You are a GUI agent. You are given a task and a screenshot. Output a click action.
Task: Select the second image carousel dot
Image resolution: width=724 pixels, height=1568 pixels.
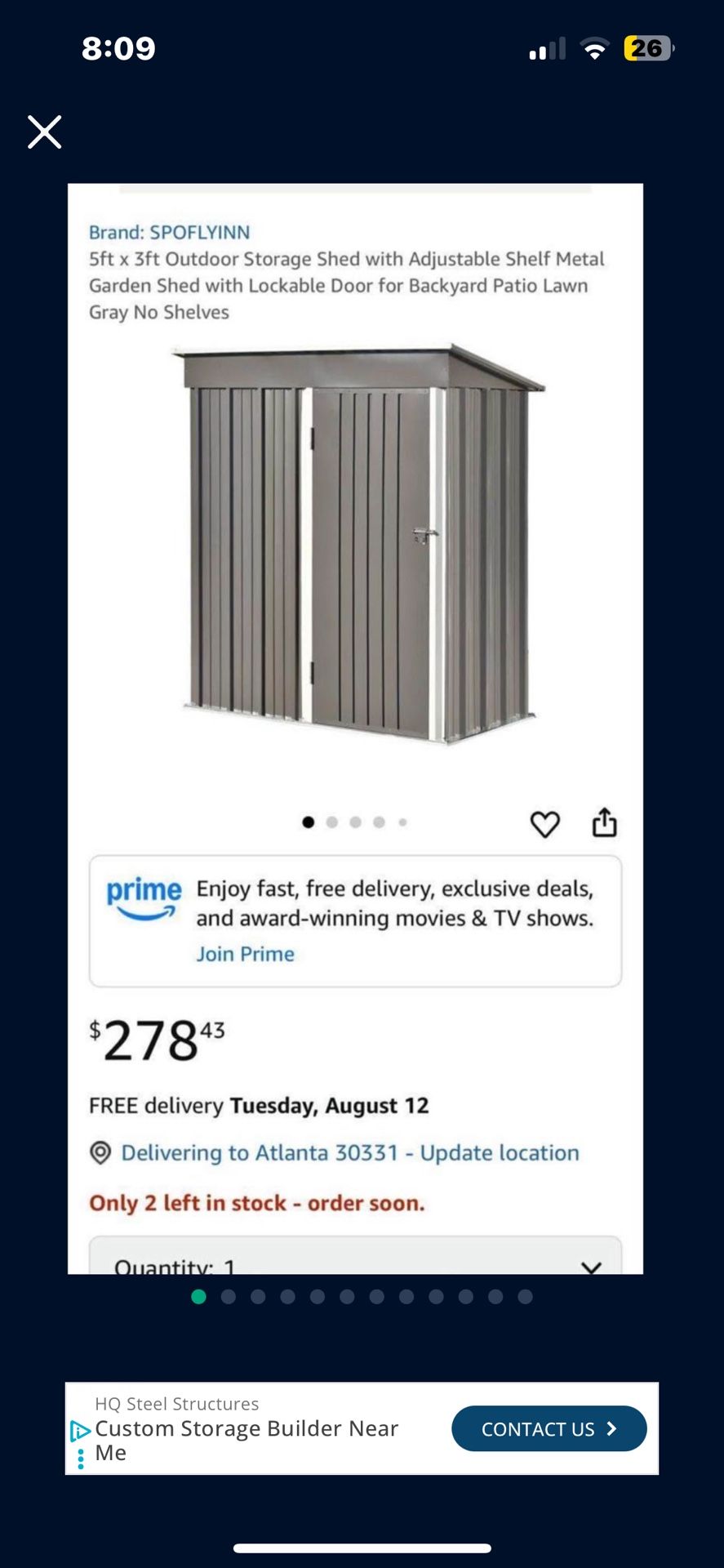[331, 822]
